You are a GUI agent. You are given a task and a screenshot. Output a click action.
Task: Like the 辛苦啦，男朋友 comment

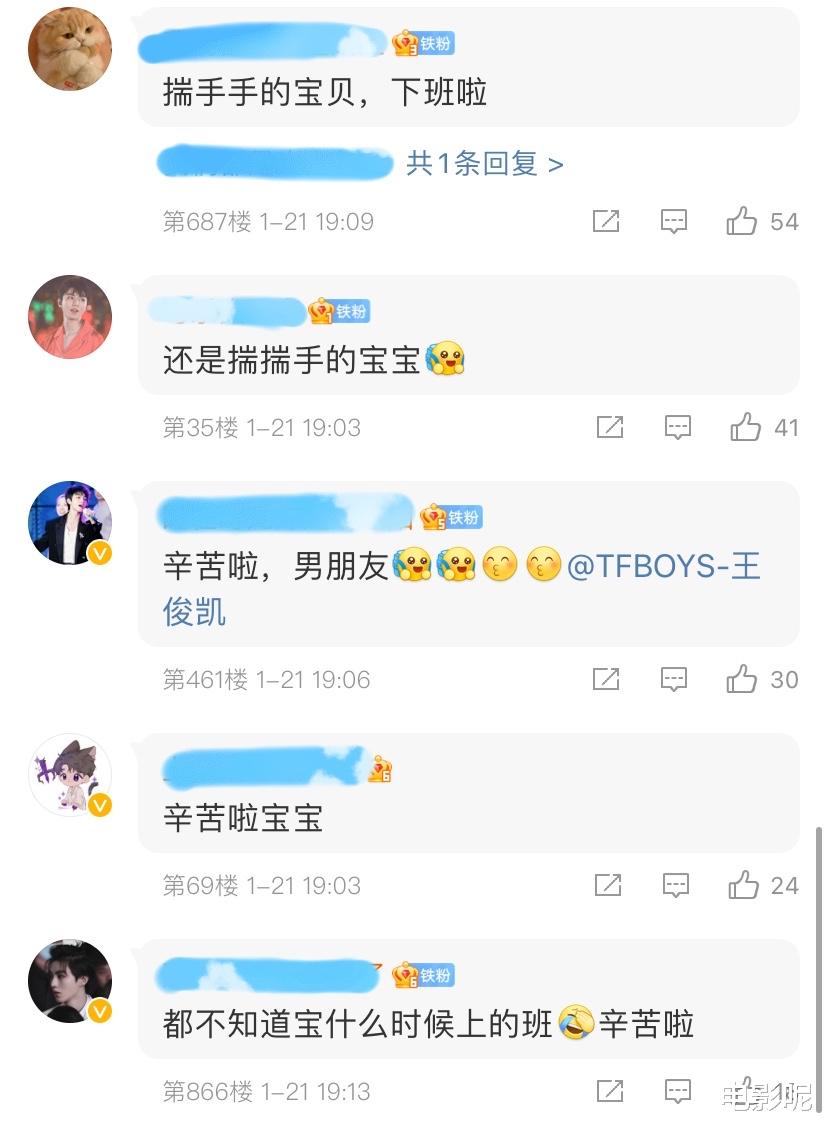tap(742, 679)
